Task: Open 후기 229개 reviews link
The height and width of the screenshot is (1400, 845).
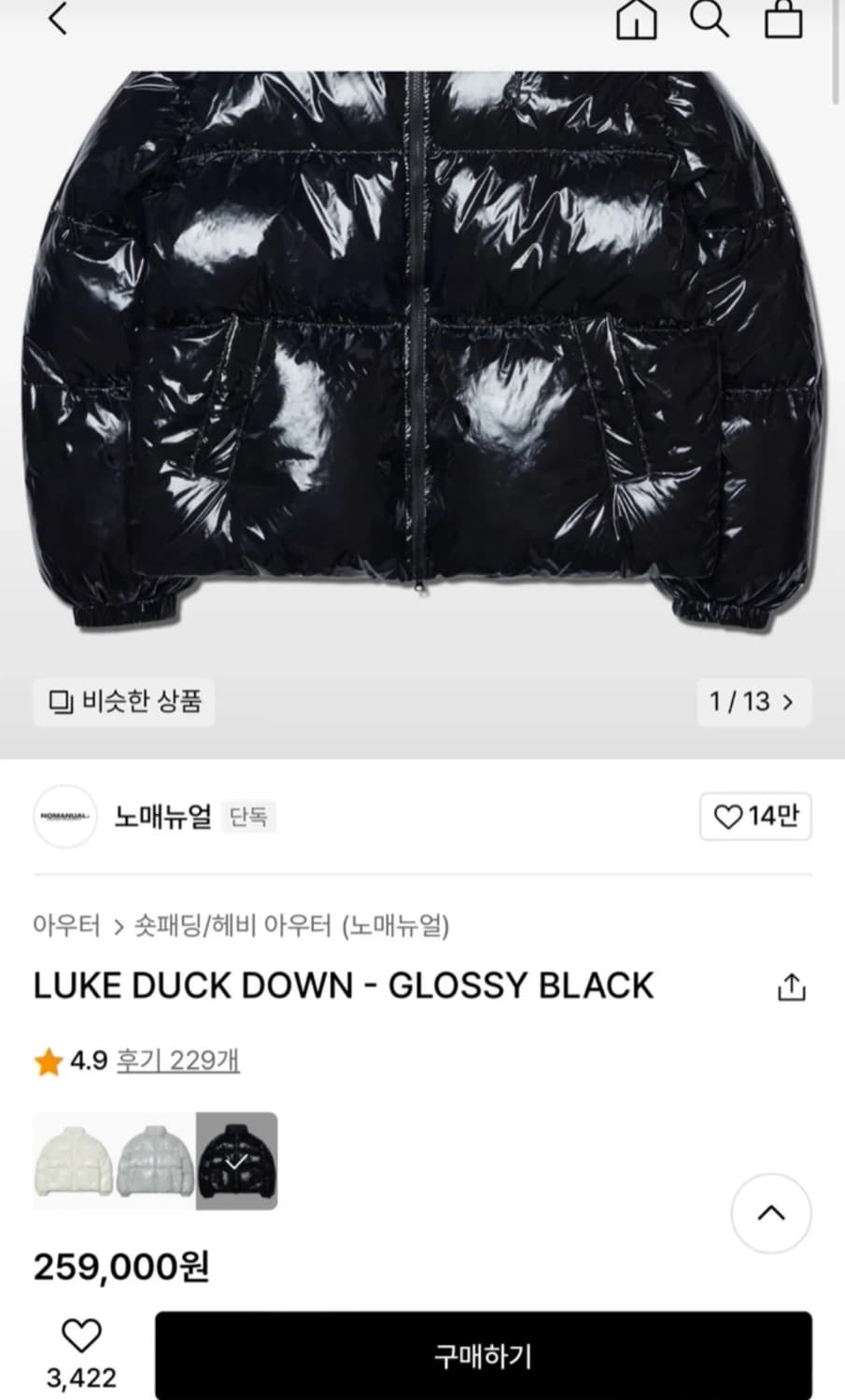Action: tap(177, 1062)
